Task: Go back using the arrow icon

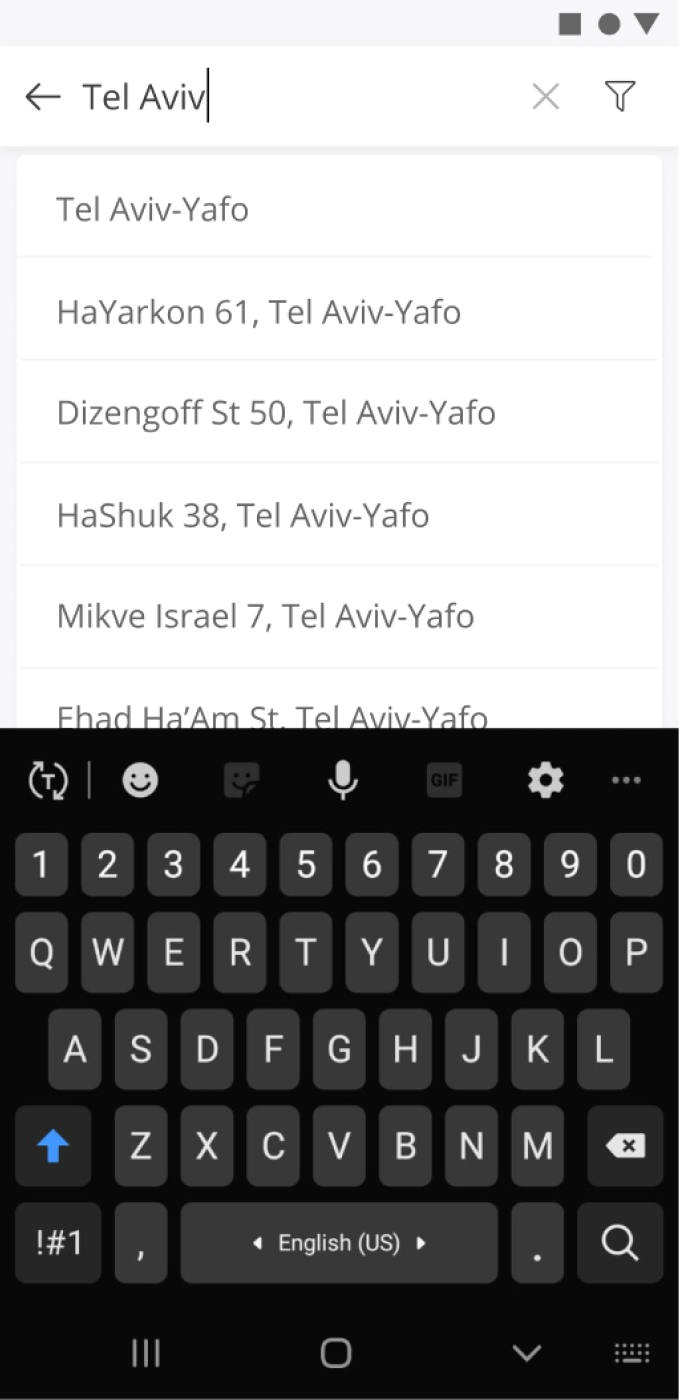Action: tap(43, 97)
